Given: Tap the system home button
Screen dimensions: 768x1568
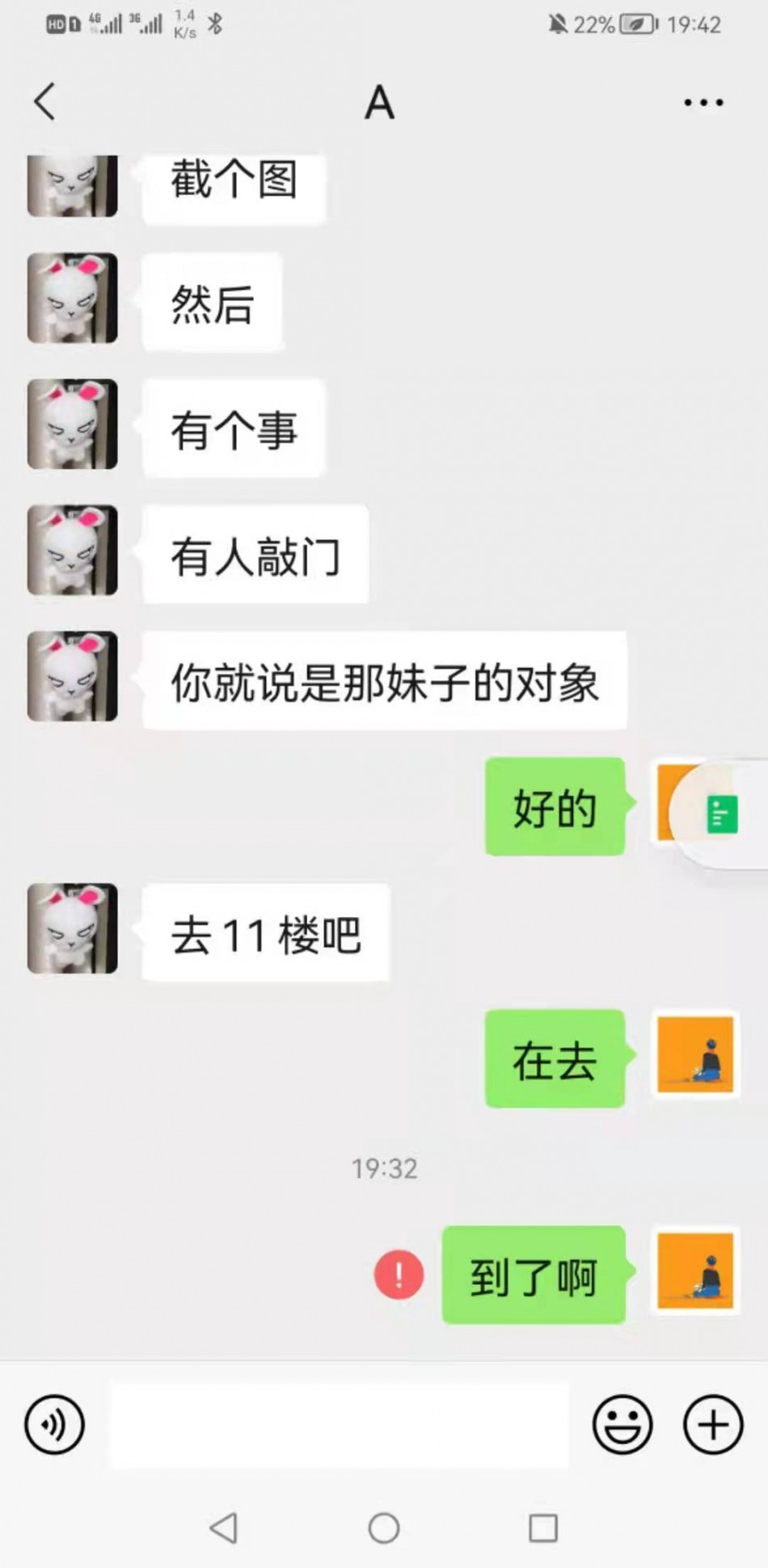Looking at the screenshot, I should coord(384,1528).
